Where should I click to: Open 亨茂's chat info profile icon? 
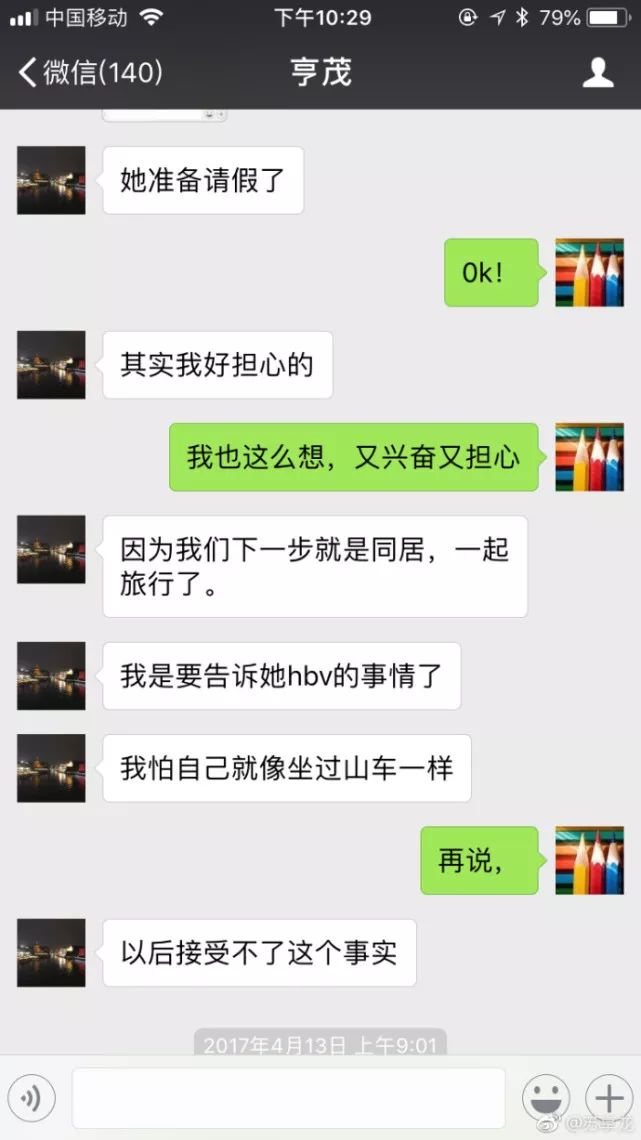pyautogui.click(x=597, y=72)
